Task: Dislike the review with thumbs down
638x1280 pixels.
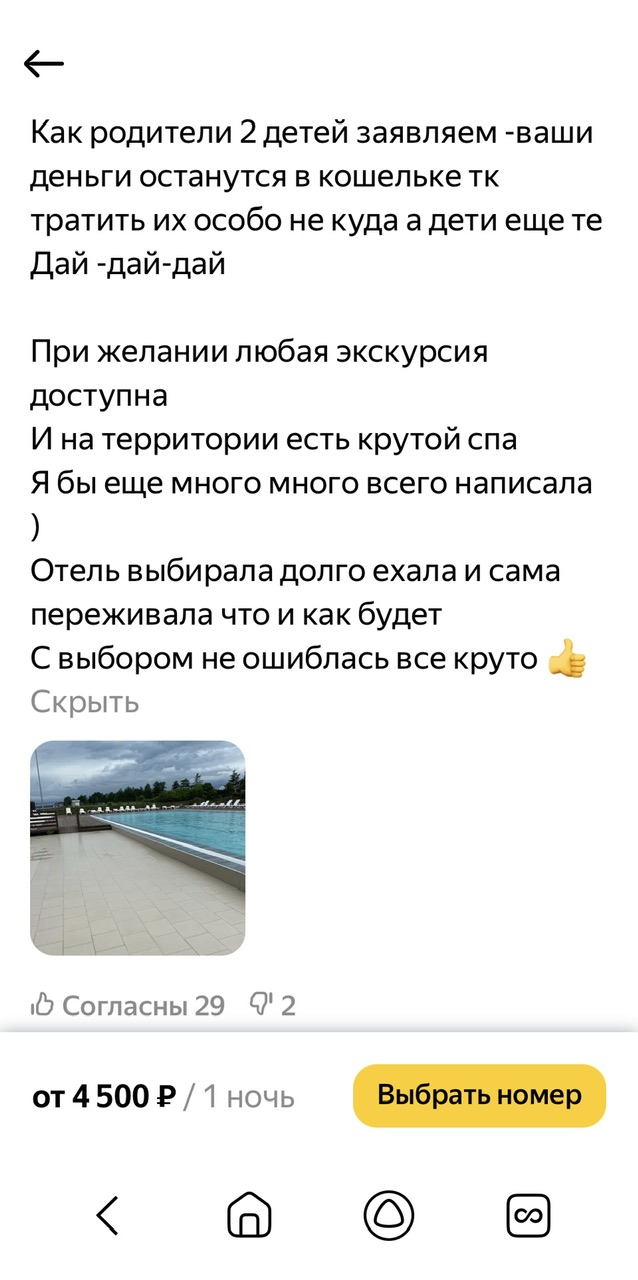Action: pos(272,1005)
